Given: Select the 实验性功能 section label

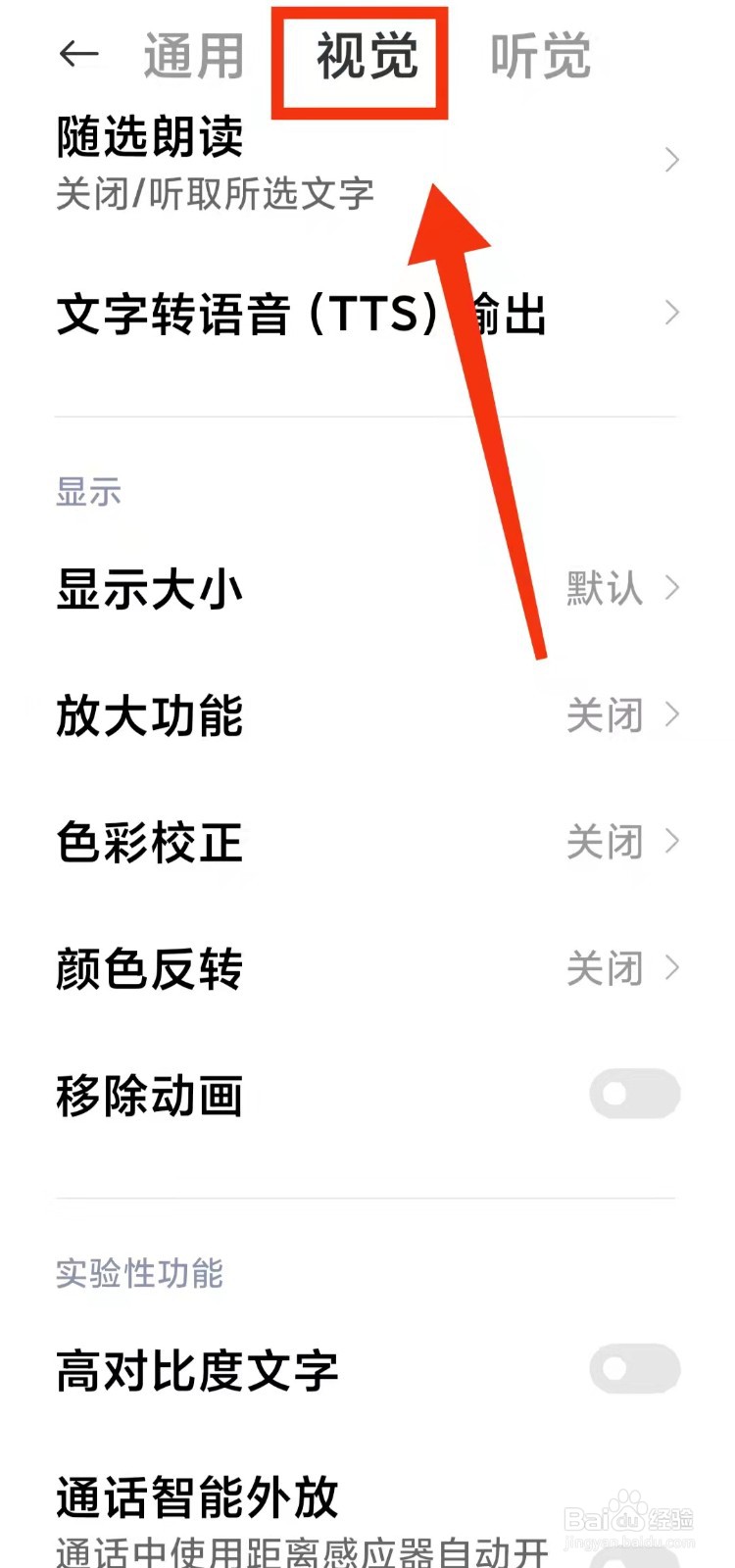Looking at the screenshot, I should coord(140,1274).
